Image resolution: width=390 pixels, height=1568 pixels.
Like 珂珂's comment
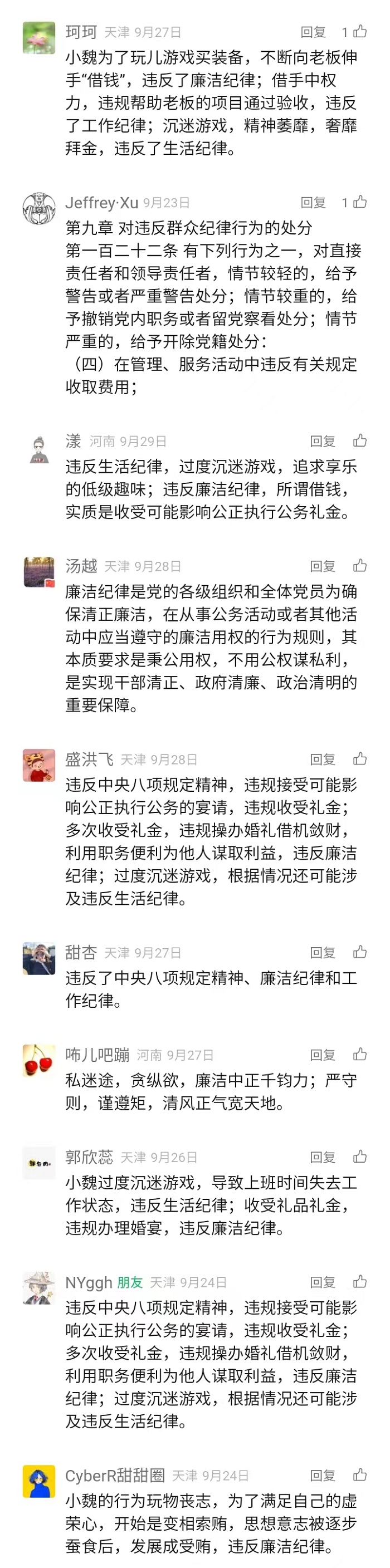[359, 32]
